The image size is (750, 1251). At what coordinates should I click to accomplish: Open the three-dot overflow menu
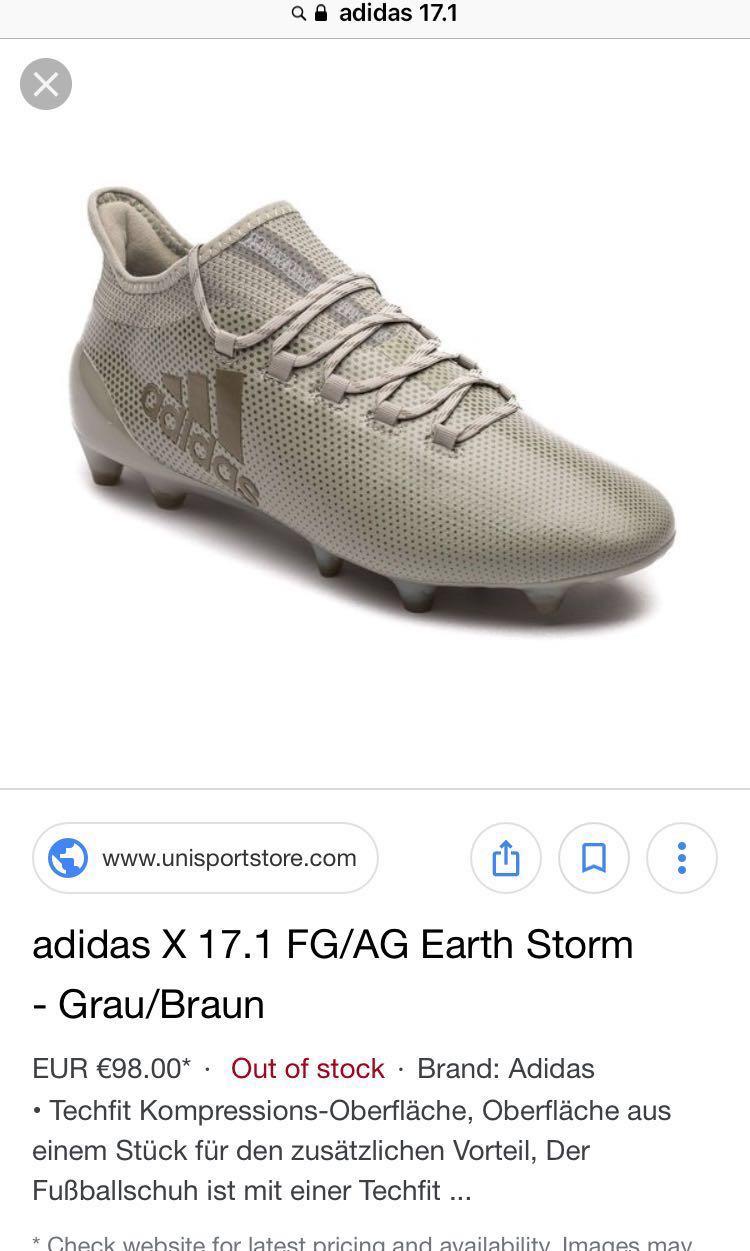pos(682,858)
